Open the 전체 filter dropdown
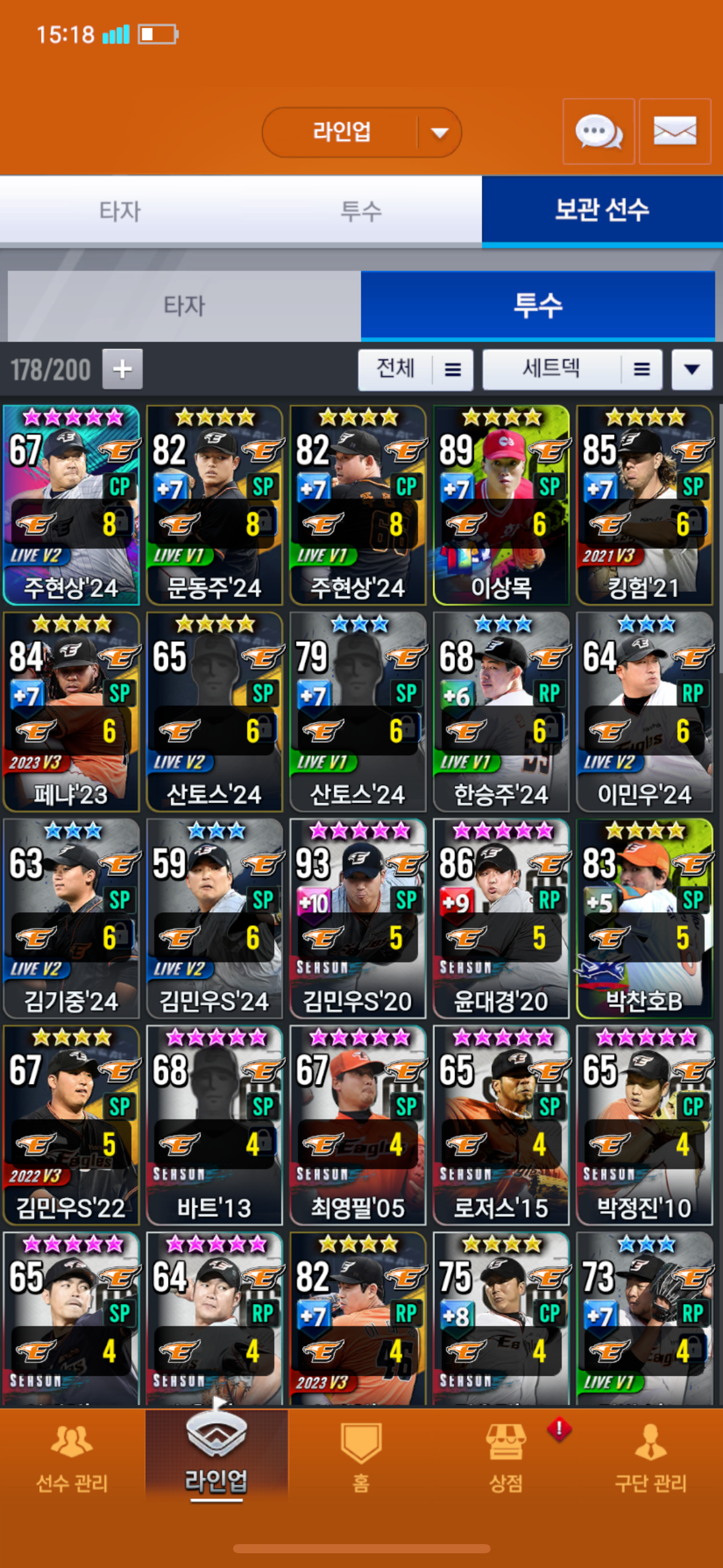This screenshot has height=1568, width=723. (x=416, y=369)
